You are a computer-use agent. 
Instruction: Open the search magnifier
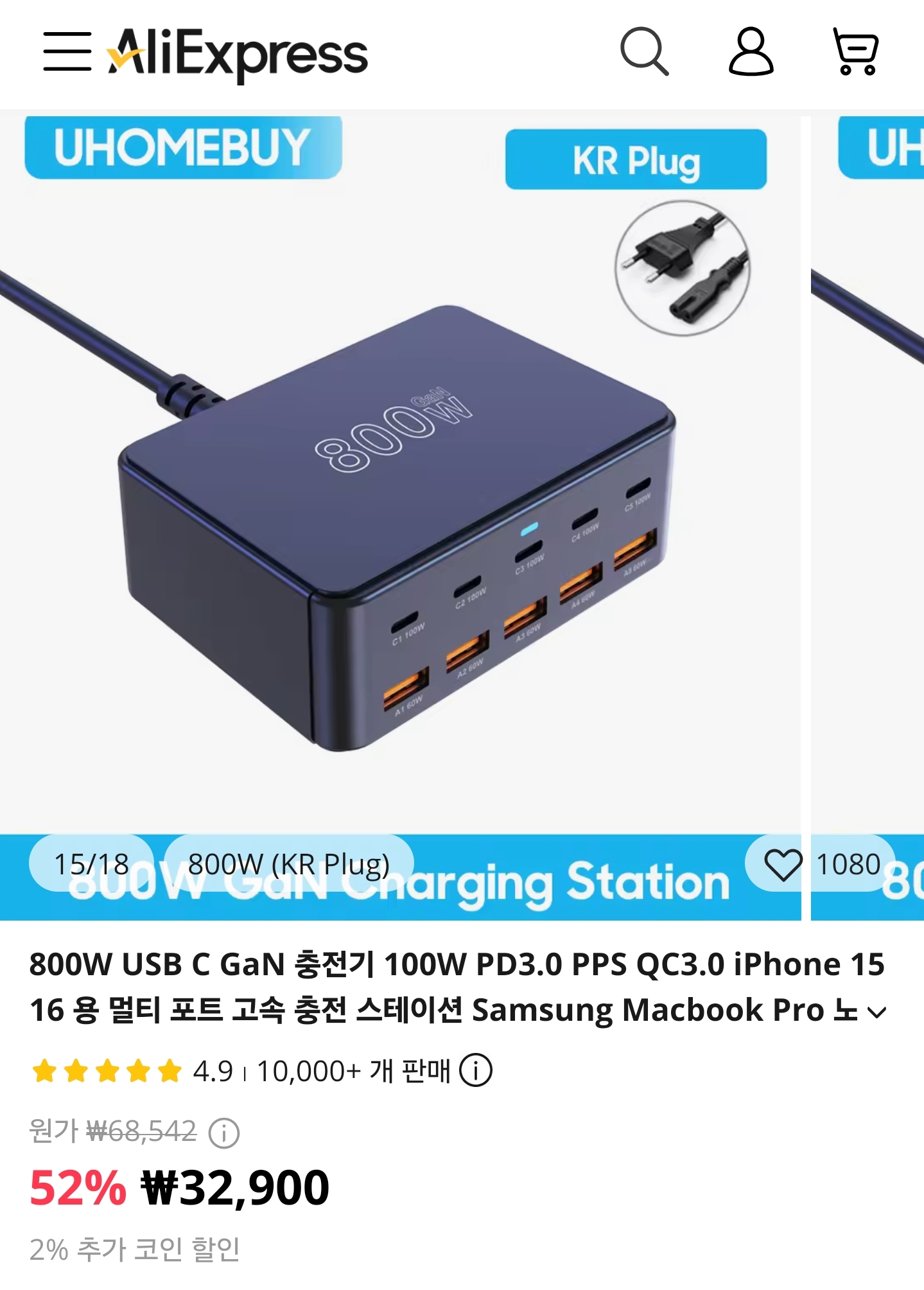(644, 51)
